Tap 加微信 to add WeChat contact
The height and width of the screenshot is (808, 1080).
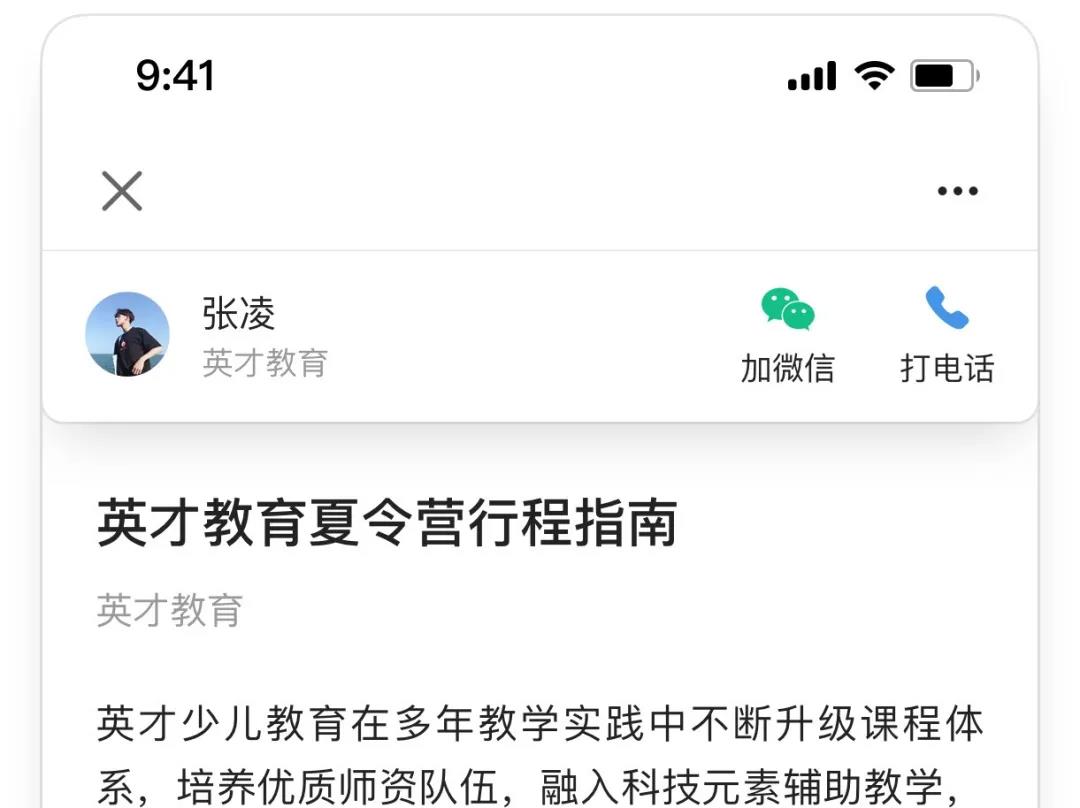coord(787,335)
